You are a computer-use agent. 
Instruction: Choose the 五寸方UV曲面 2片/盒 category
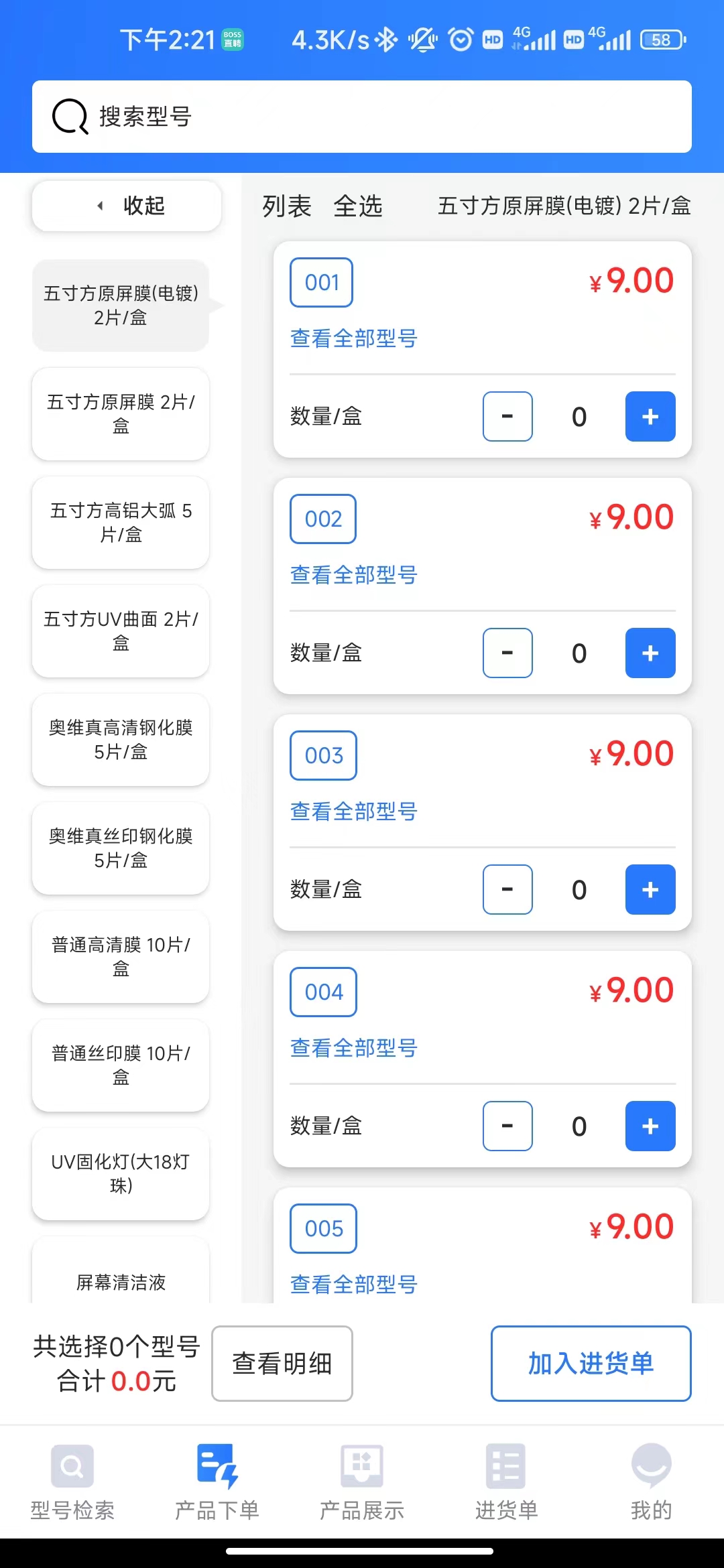[x=121, y=631]
